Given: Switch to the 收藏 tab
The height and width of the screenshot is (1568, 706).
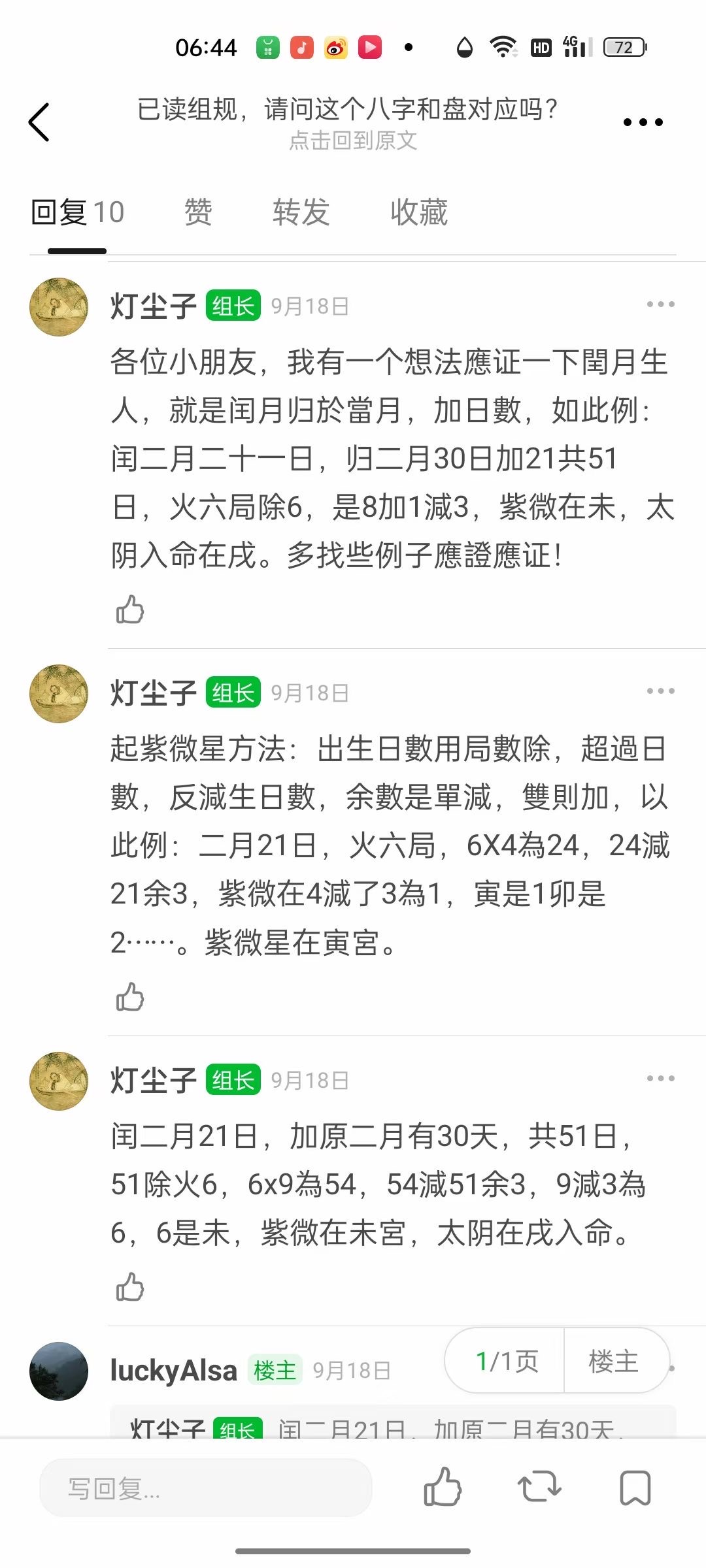Looking at the screenshot, I should [418, 212].
